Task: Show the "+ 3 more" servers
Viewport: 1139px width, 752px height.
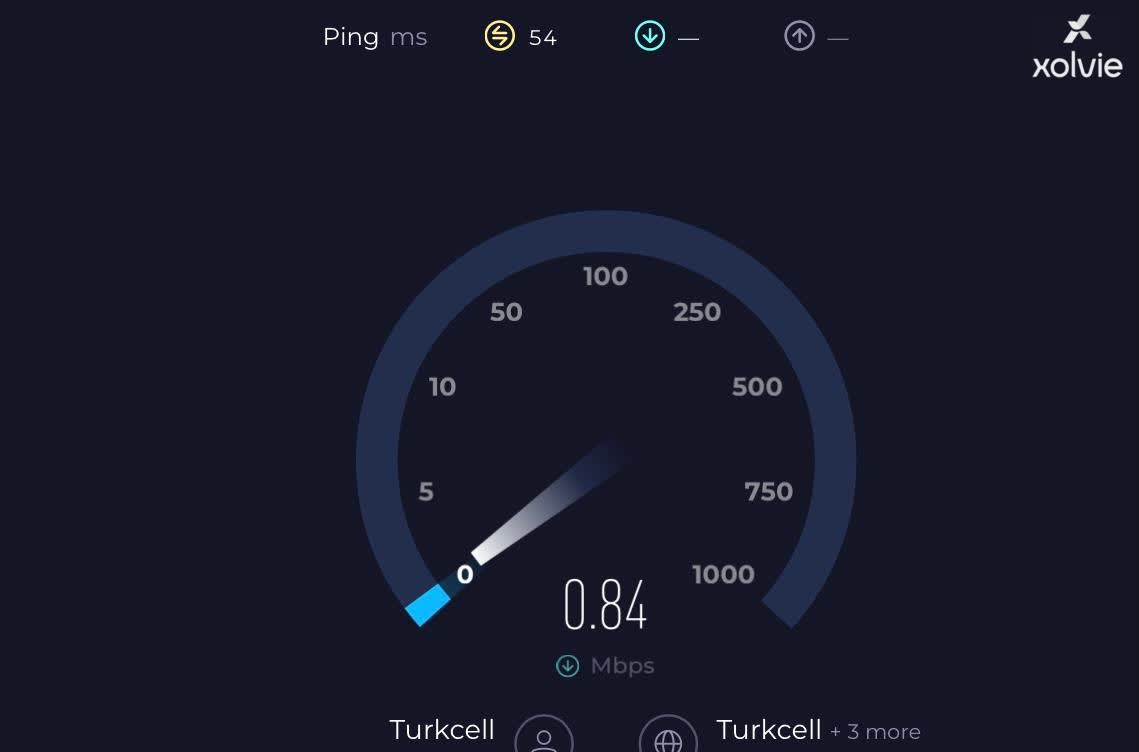Action: [x=875, y=732]
